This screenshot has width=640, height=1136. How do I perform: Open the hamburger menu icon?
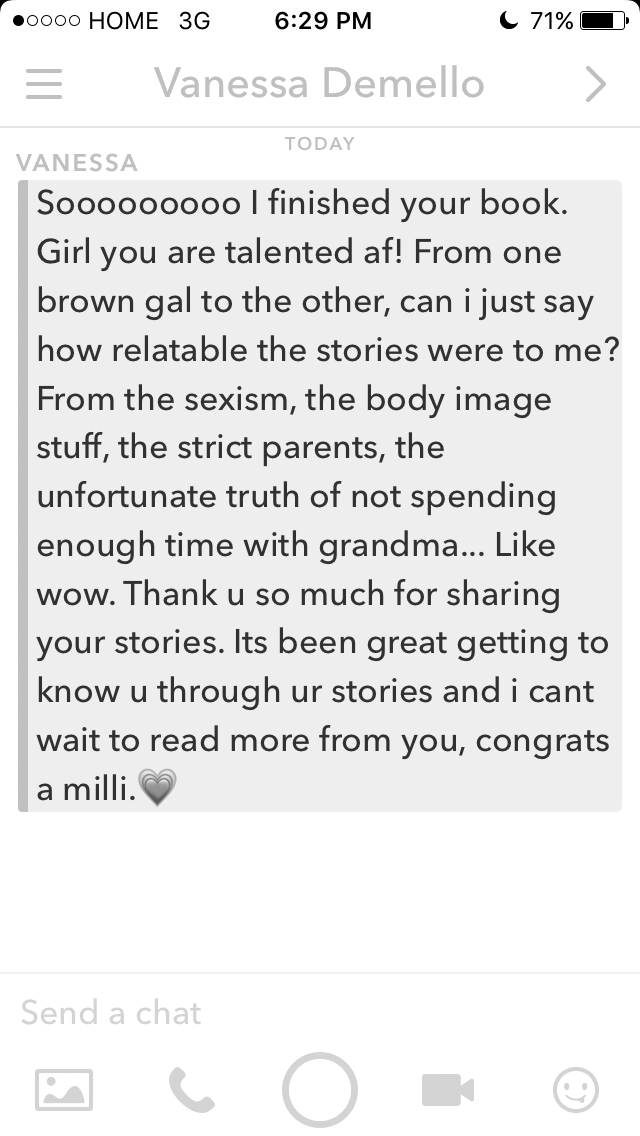pos(44,84)
